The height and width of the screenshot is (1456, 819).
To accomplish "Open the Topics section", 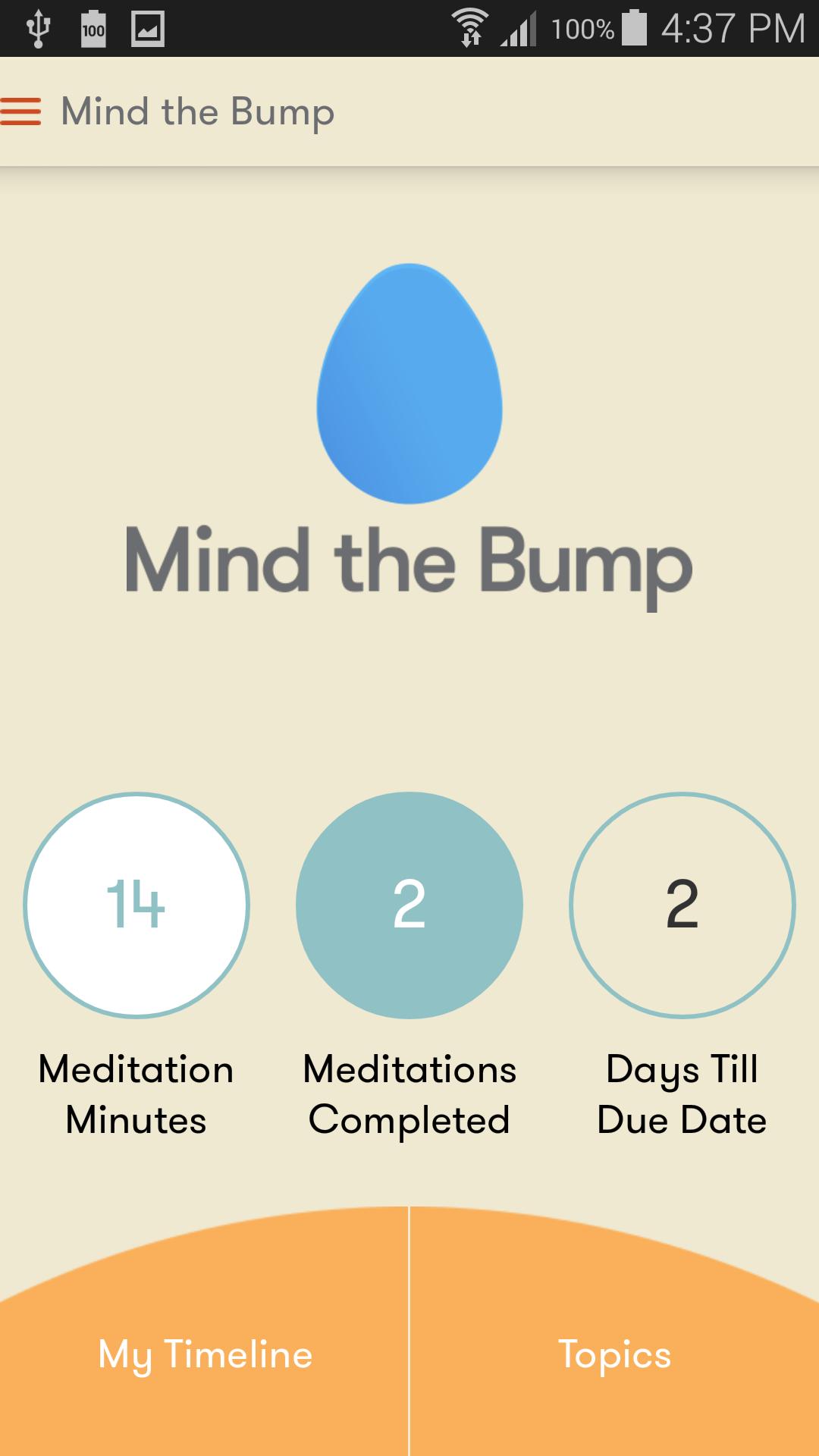I will [614, 1354].
